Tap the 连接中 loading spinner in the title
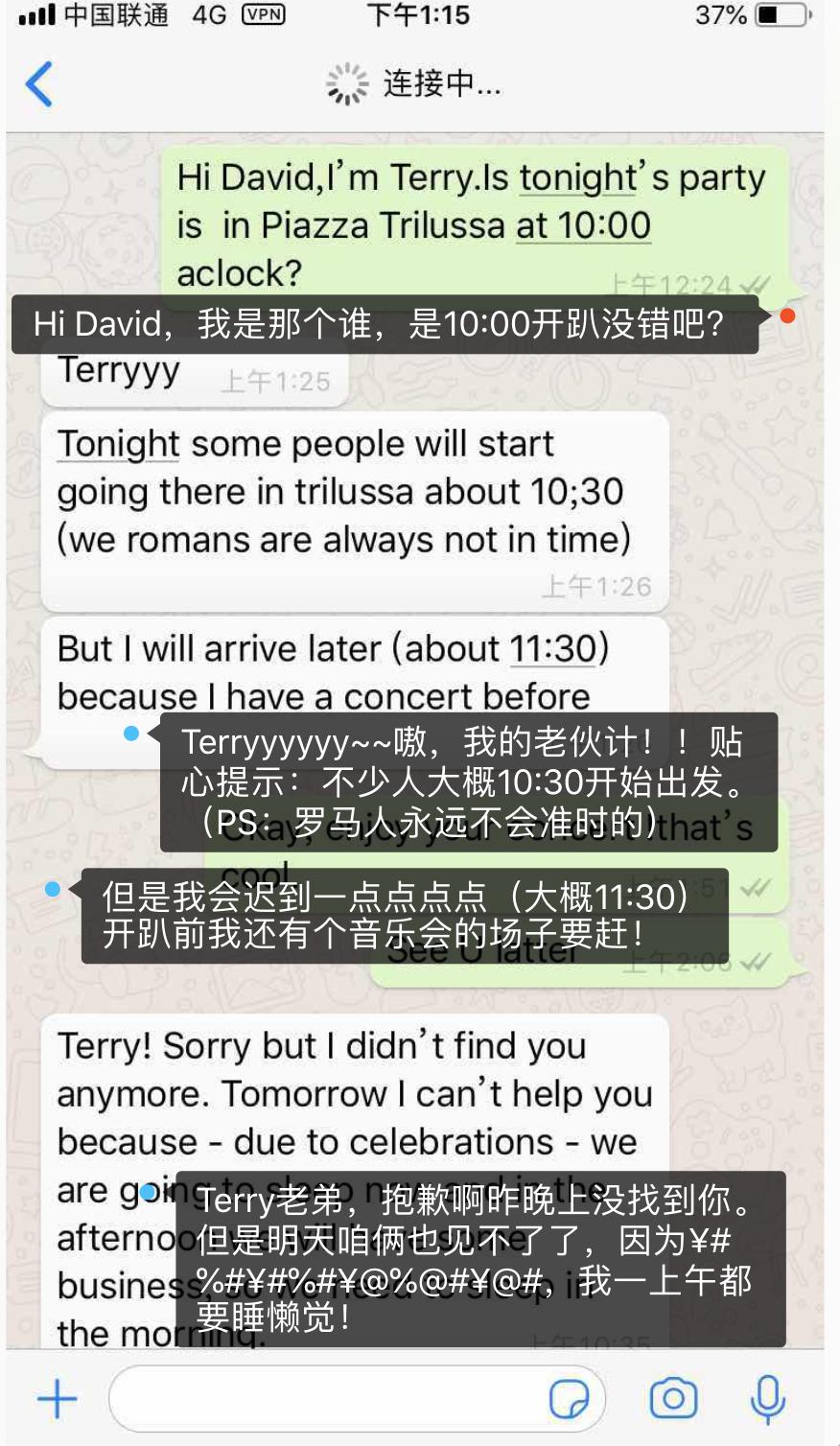Screen dimensions: 840x1446 coord(347,84)
